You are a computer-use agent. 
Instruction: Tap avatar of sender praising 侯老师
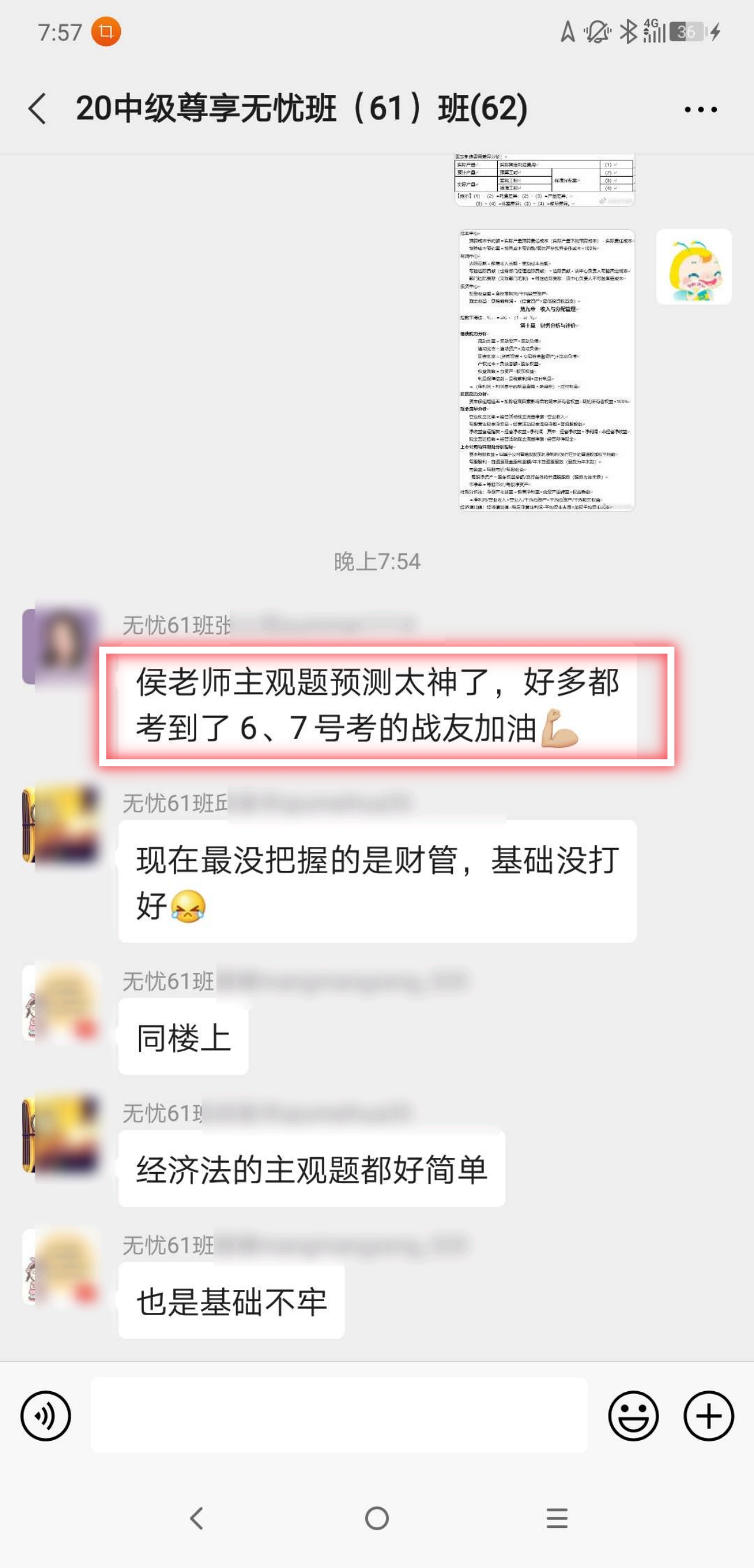[x=60, y=646]
